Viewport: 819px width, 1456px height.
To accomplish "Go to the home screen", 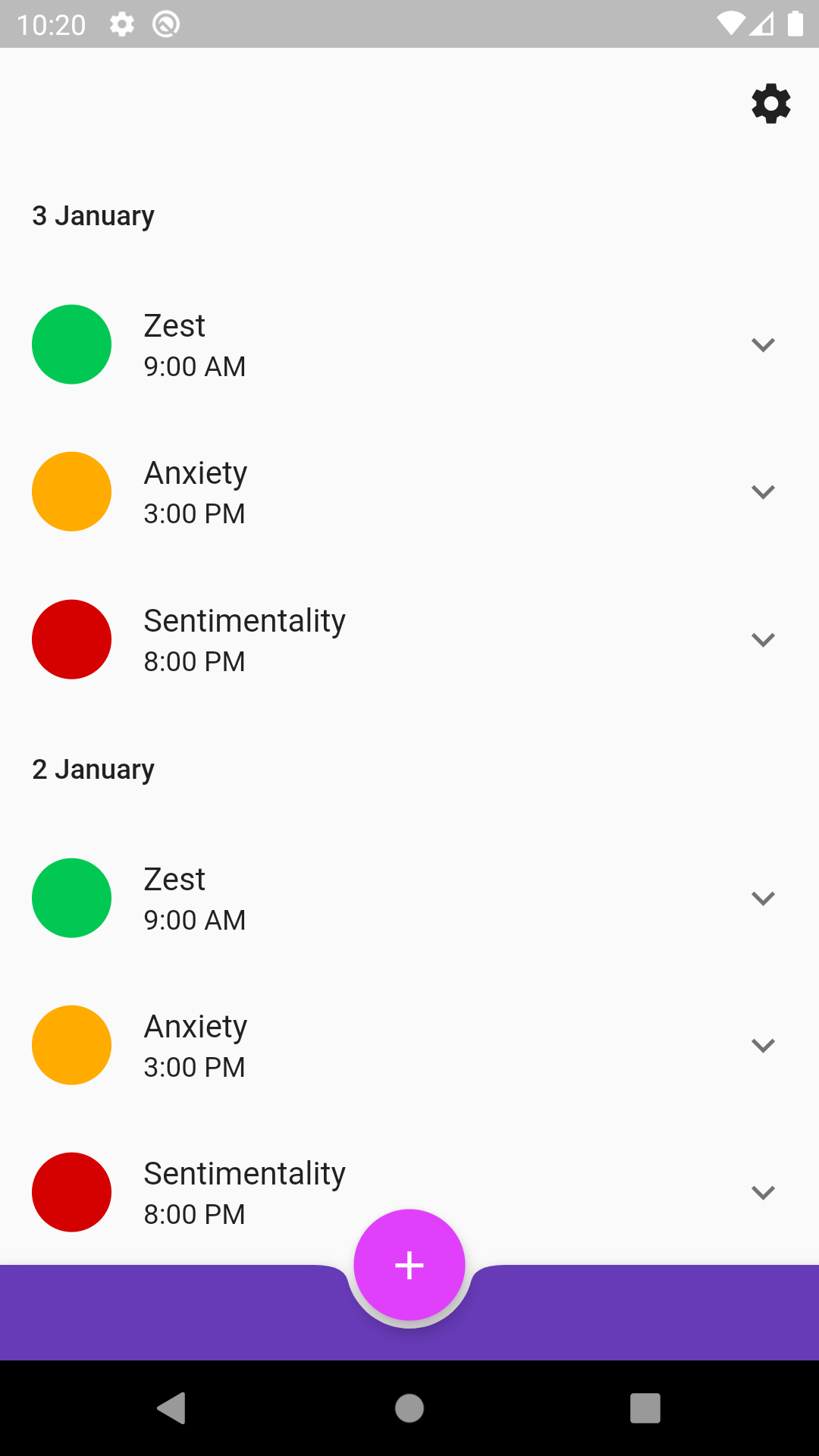I will point(409,1408).
